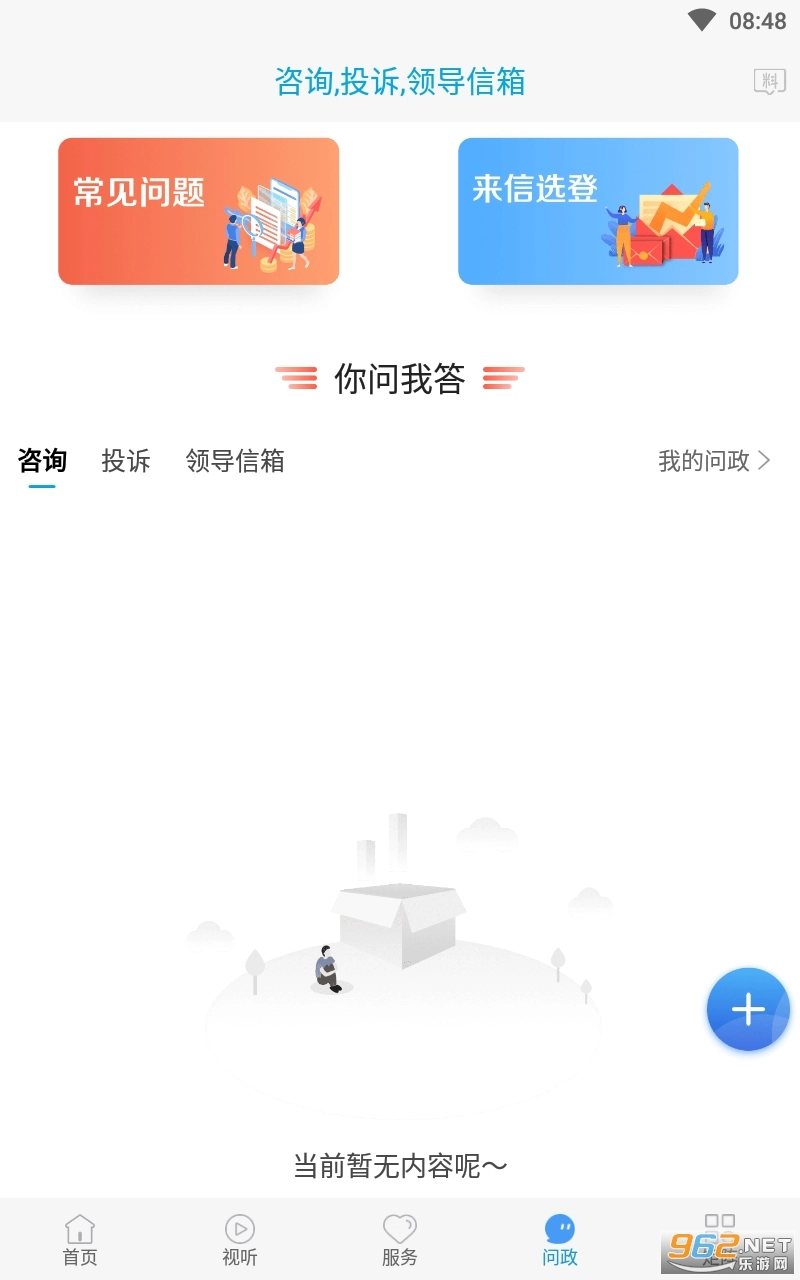Open the 来信选登 blue banner
This screenshot has width=800, height=1280.
(x=597, y=211)
